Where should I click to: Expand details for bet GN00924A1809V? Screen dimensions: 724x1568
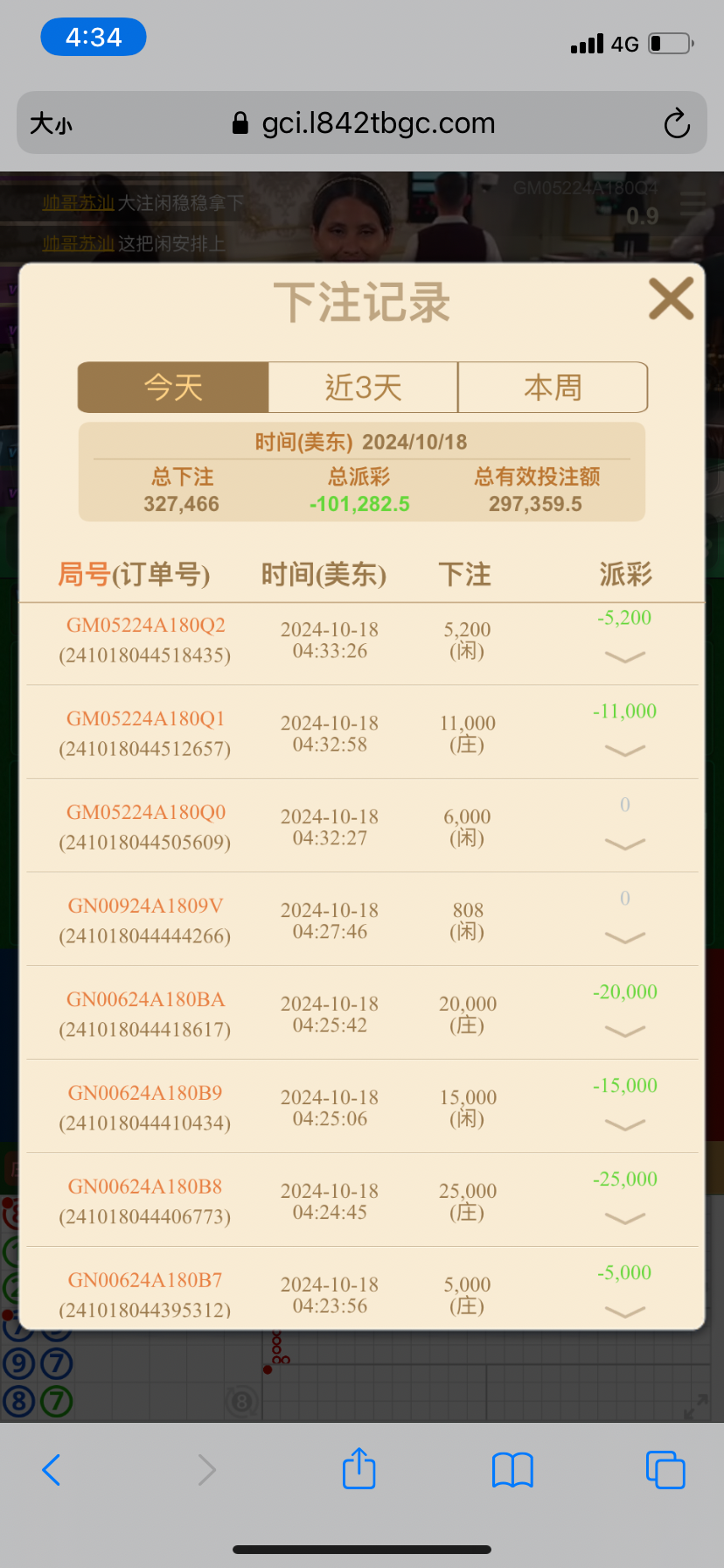tap(624, 938)
